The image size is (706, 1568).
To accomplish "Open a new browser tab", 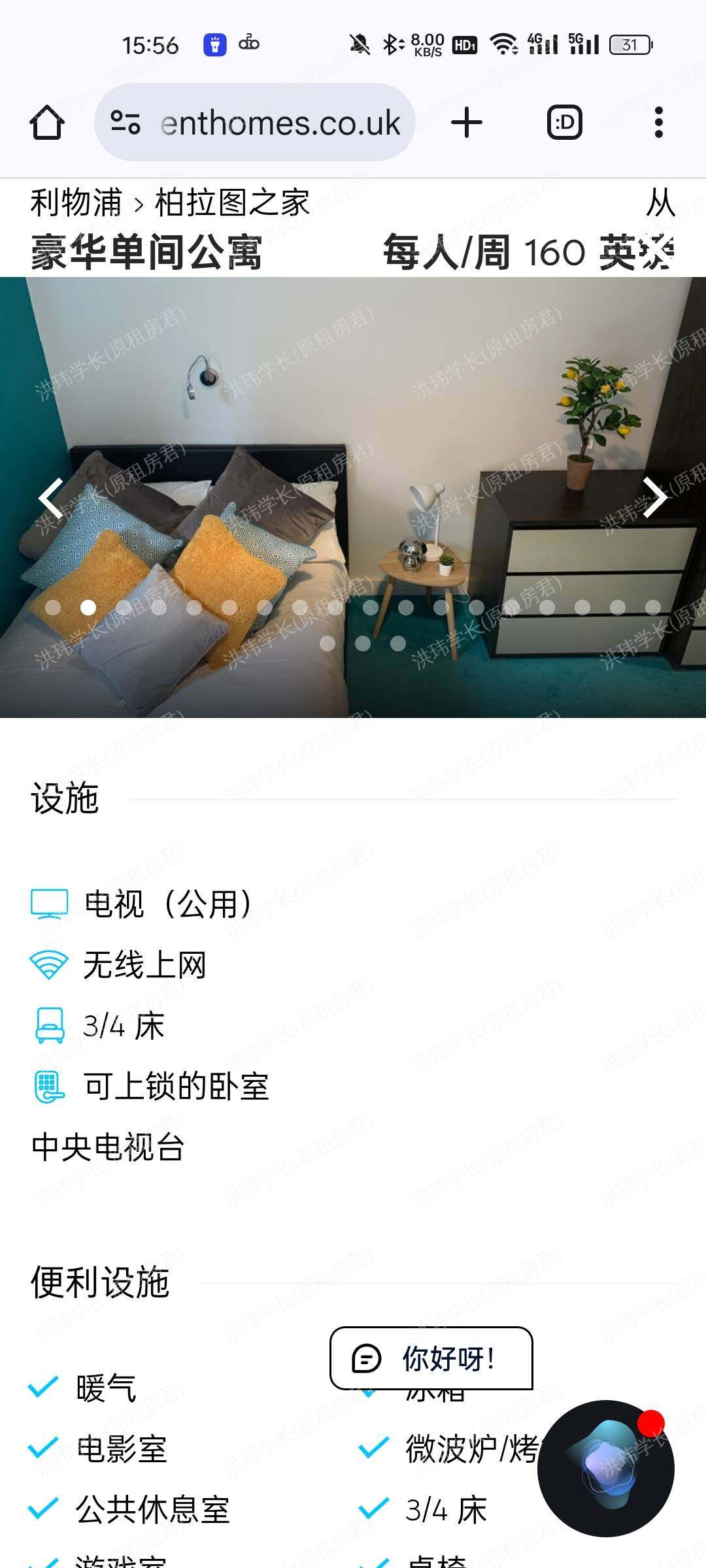I will coord(467,123).
